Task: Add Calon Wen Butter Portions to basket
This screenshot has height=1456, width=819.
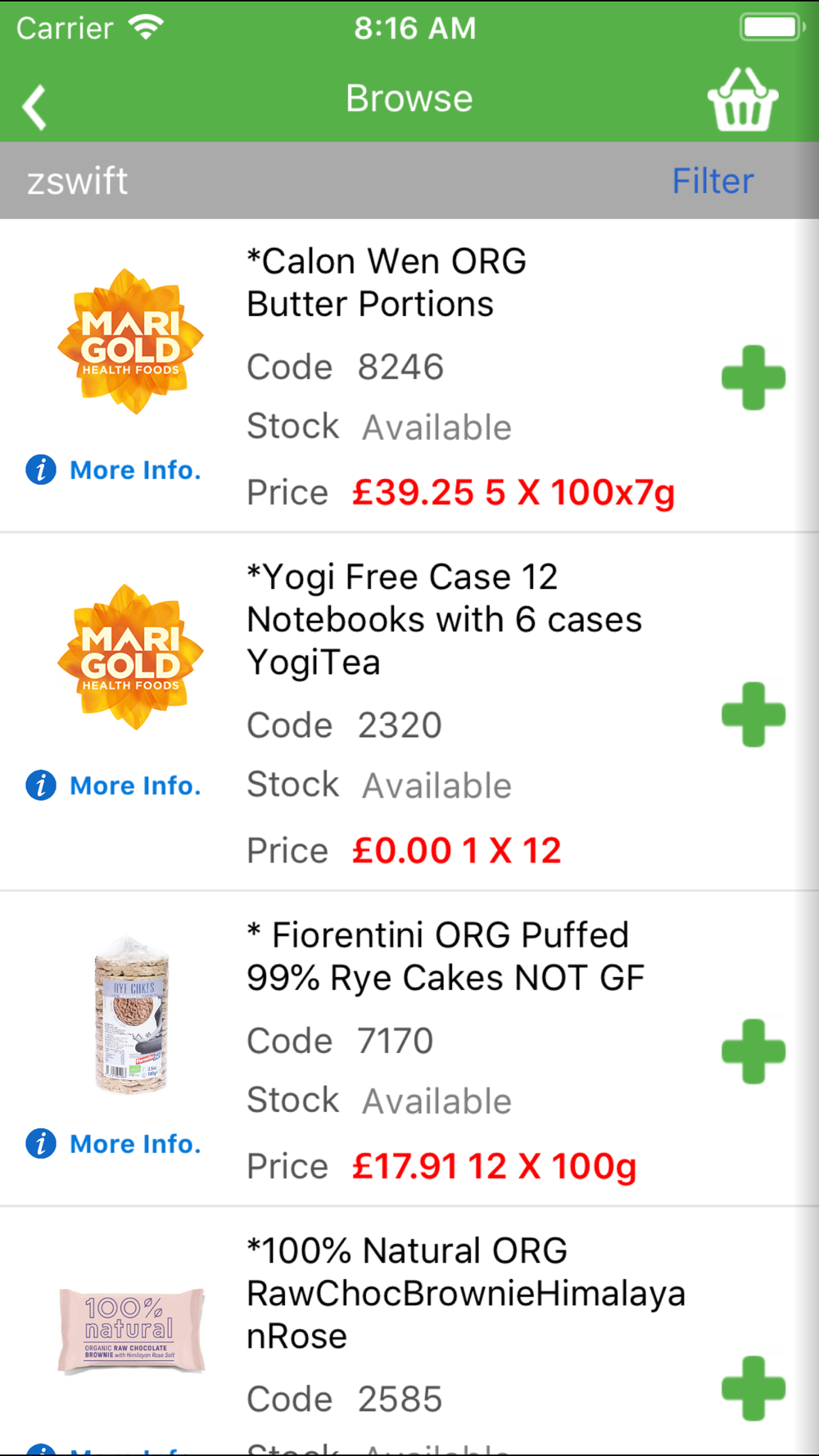Action: click(753, 378)
